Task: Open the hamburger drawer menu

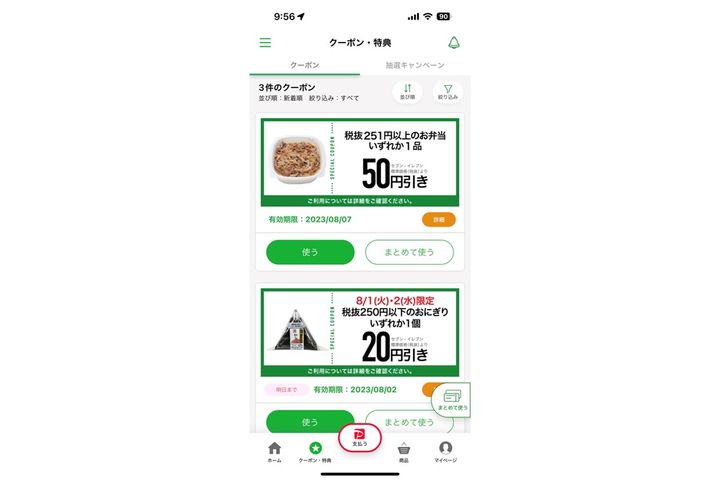Action: click(265, 43)
